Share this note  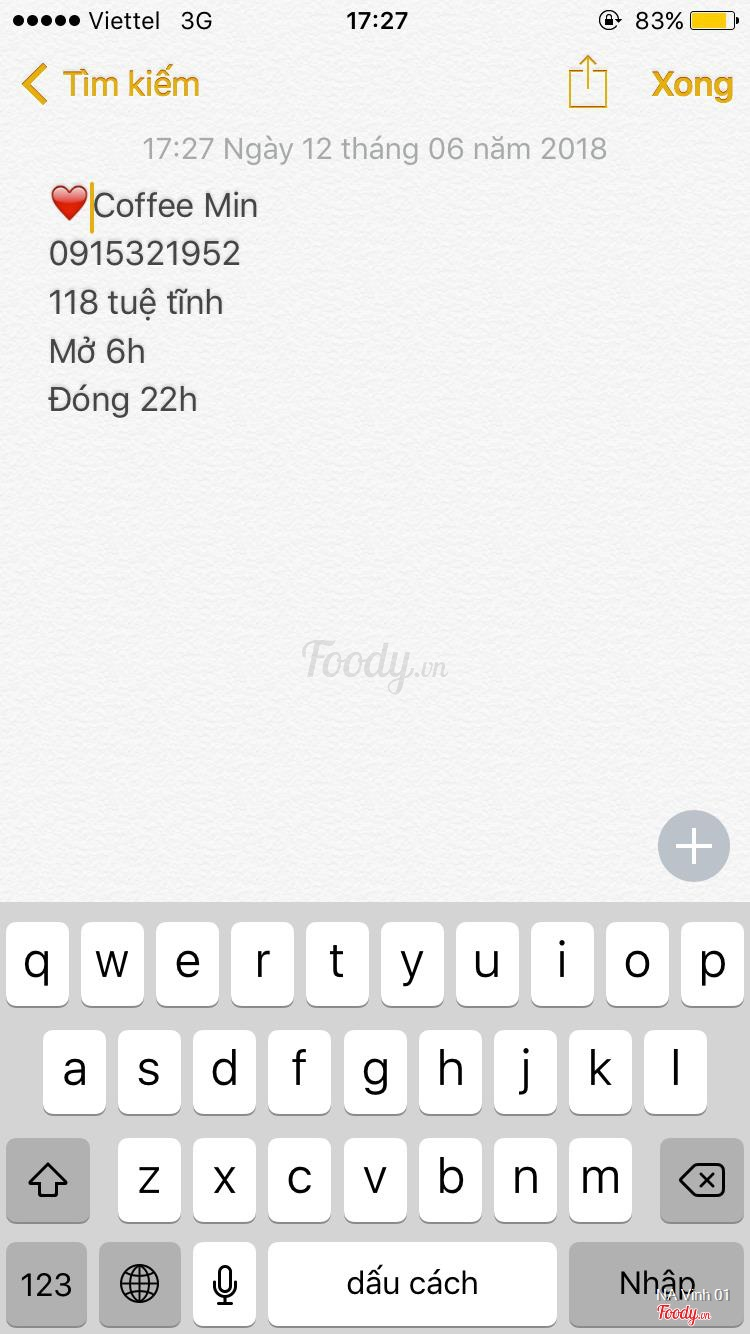(587, 82)
